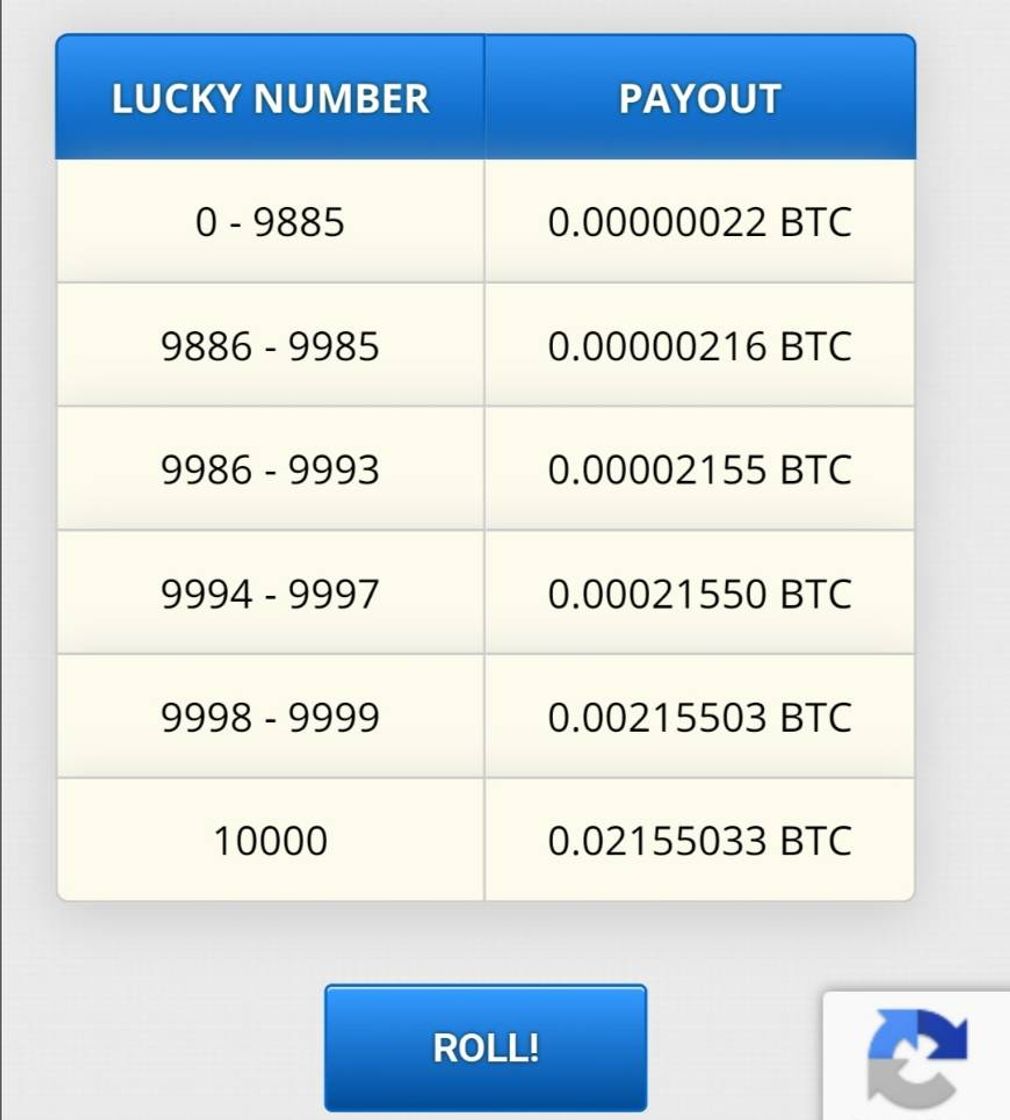Click the 0.00002155 BTC payout entry
Viewport: 1010px width, 1120px height.
point(700,468)
